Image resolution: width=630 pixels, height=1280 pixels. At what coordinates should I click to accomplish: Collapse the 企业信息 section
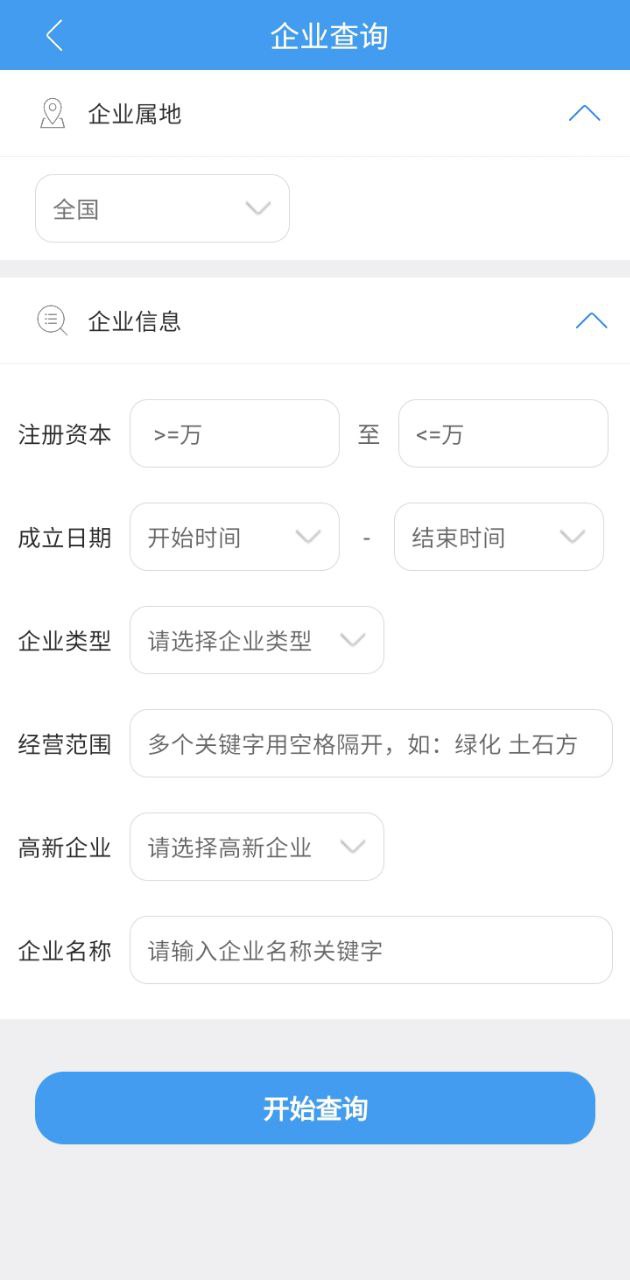coord(591,321)
